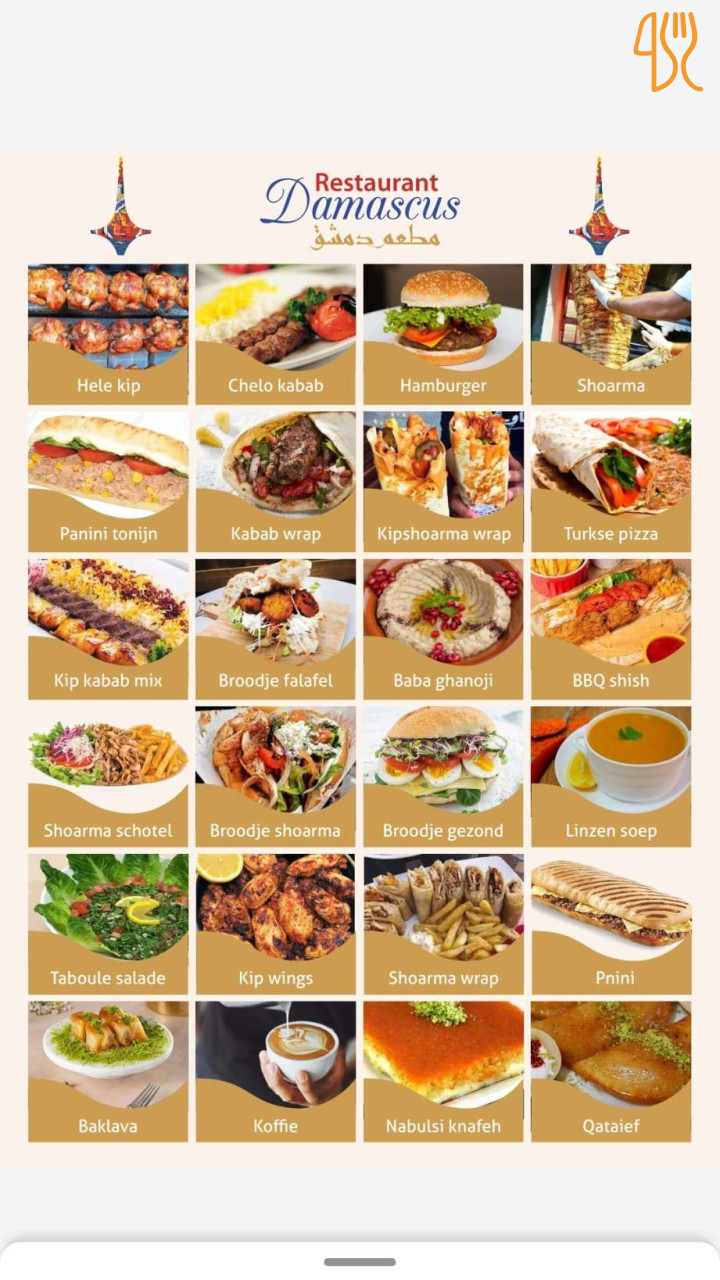Open the Restaurant Damascus menu image
The height and width of the screenshot is (1280, 720).
coord(360,660)
